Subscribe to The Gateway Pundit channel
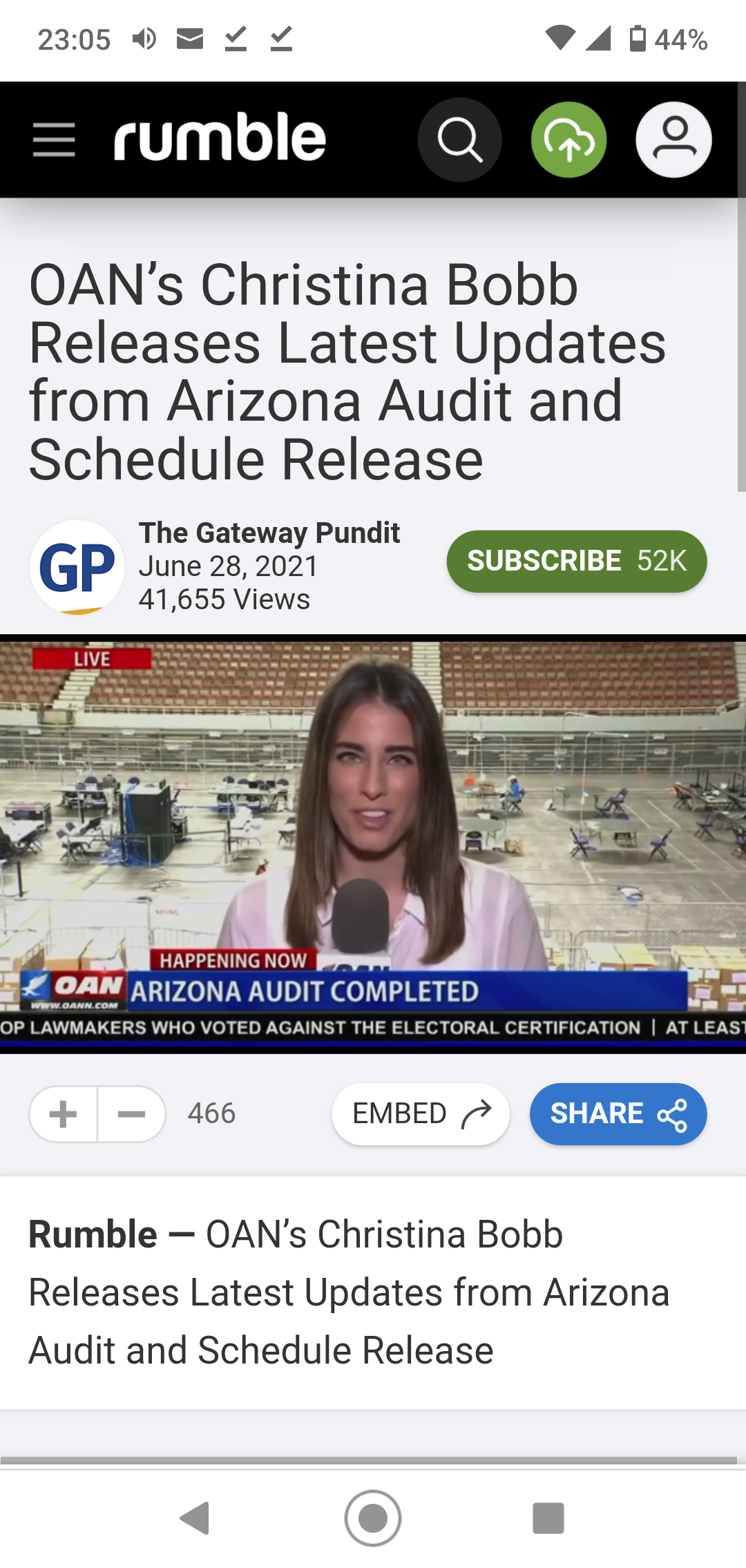Screen dimensions: 746x1568 pyautogui.click(x=577, y=562)
